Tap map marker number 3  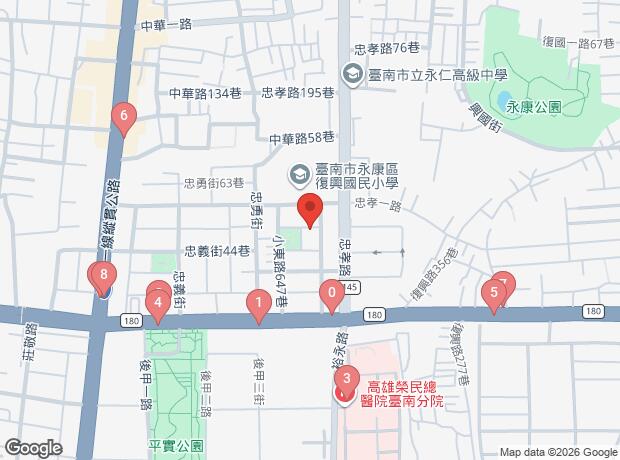coord(346,381)
